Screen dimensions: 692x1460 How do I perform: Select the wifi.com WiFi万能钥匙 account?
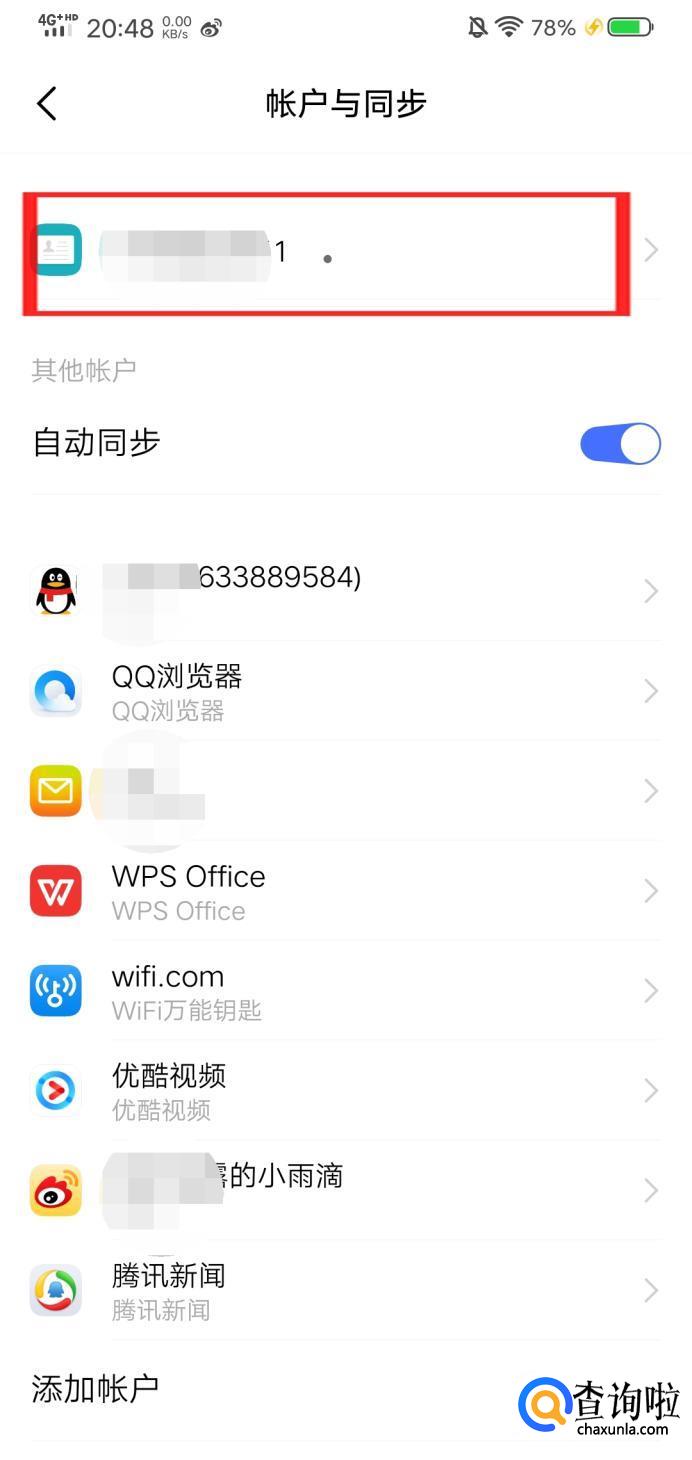point(340,991)
